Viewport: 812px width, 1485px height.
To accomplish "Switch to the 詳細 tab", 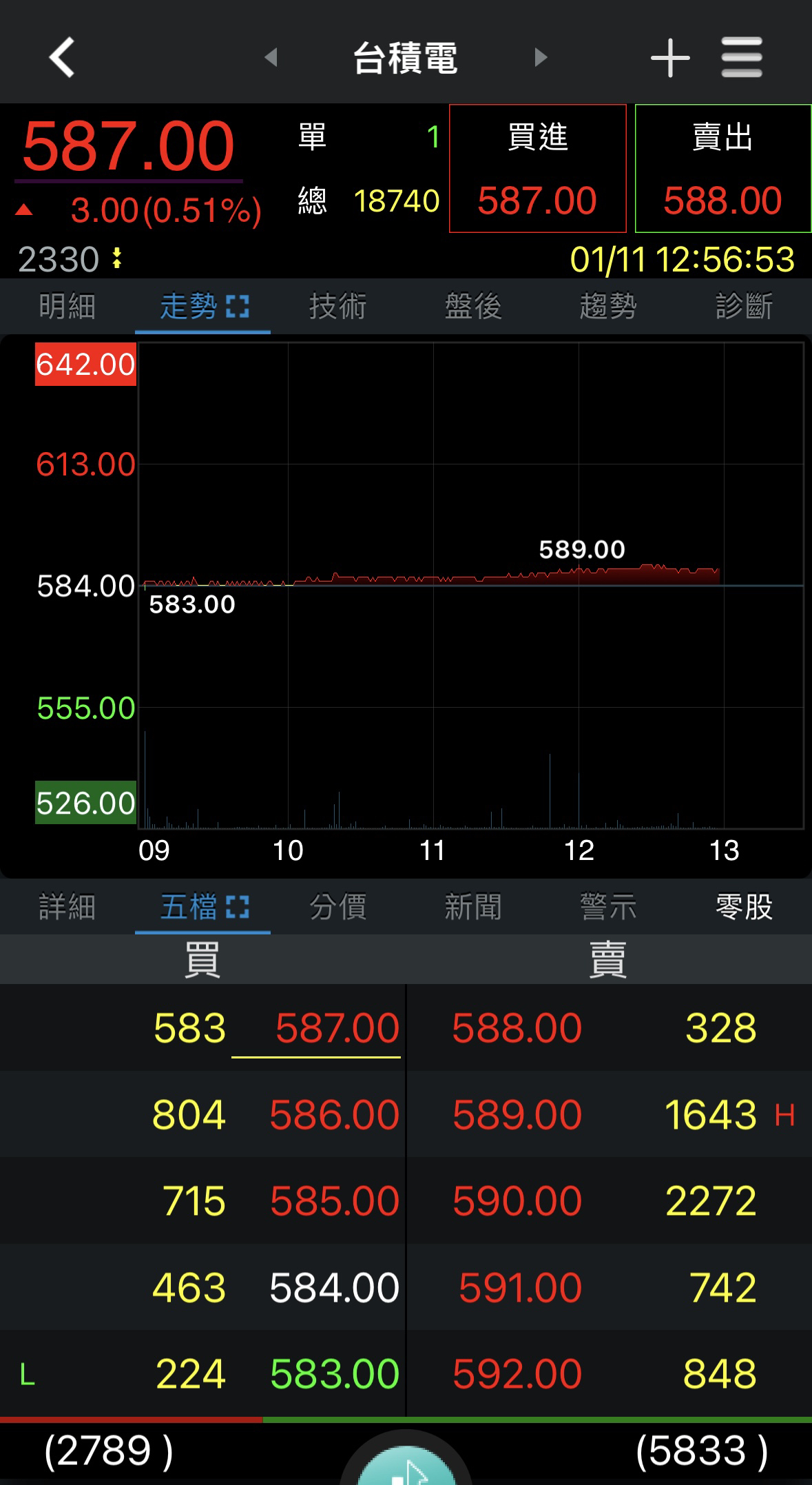I will coord(67,907).
